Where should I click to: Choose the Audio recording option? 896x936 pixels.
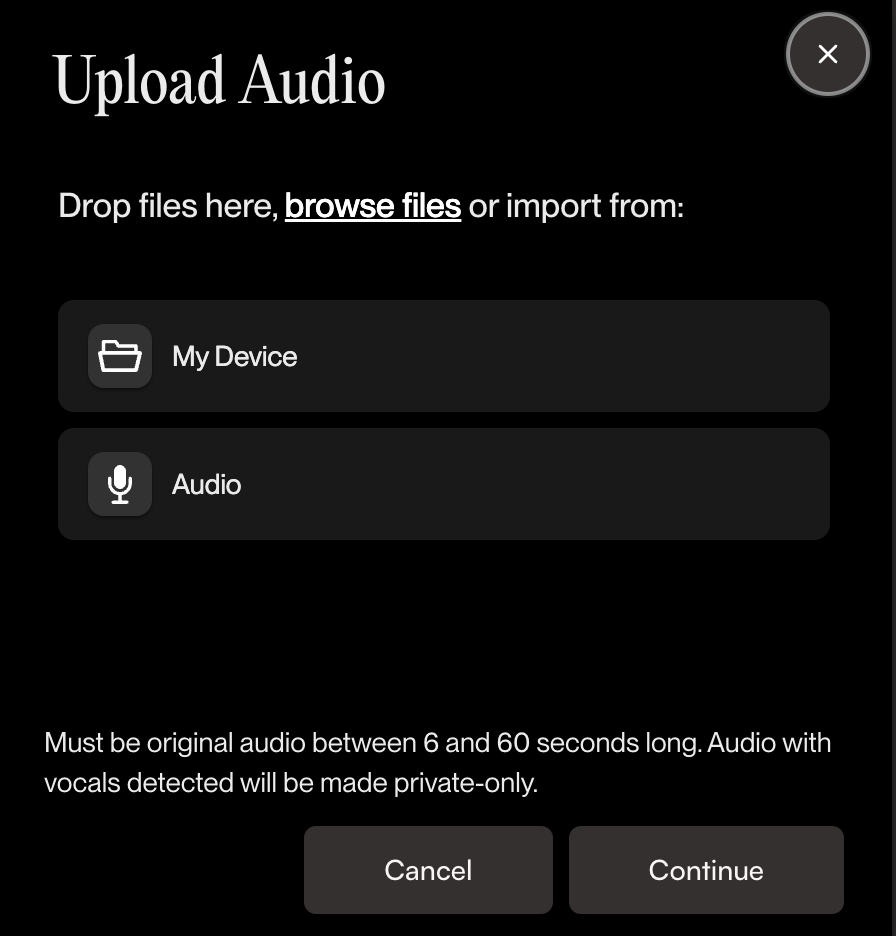[x=443, y=484]
